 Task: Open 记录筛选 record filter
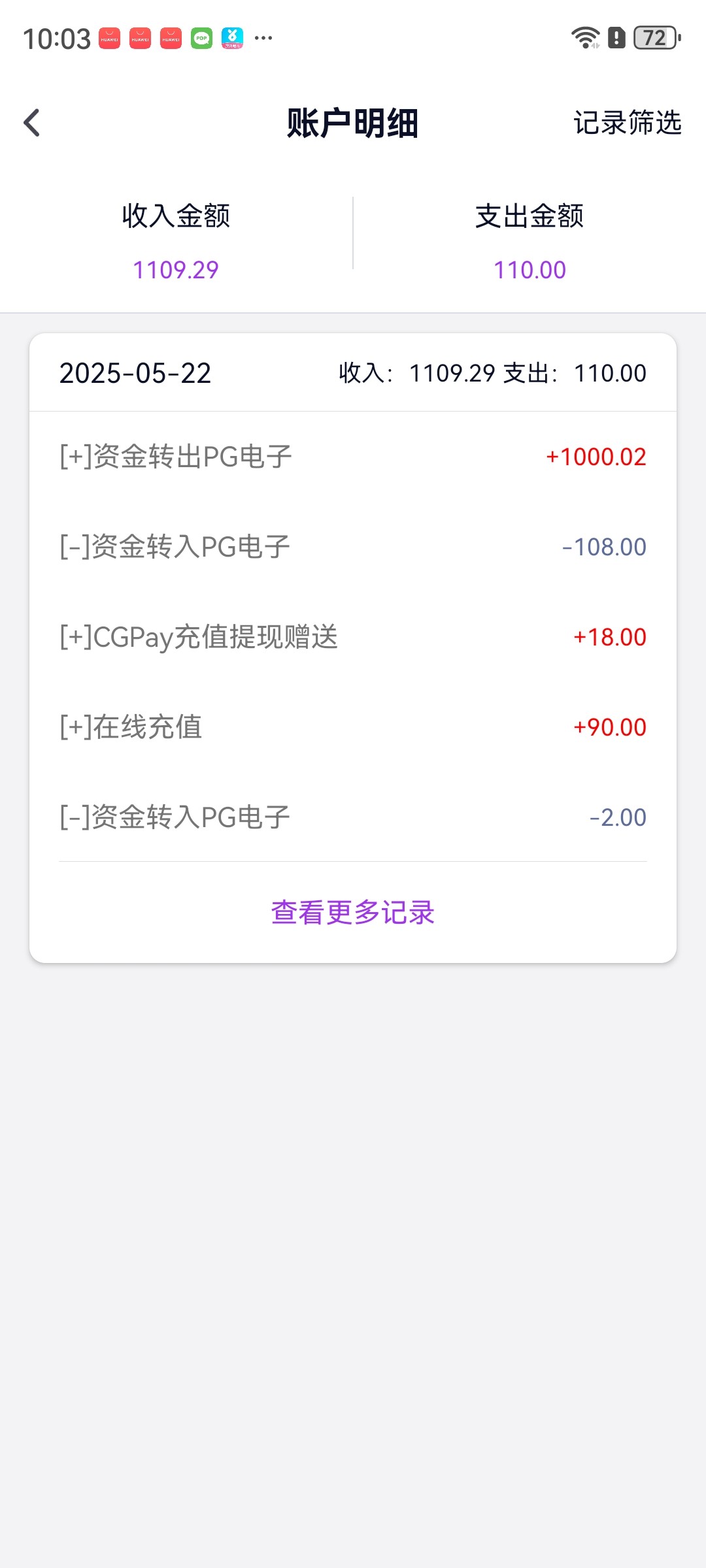click(x=627, y=123)
